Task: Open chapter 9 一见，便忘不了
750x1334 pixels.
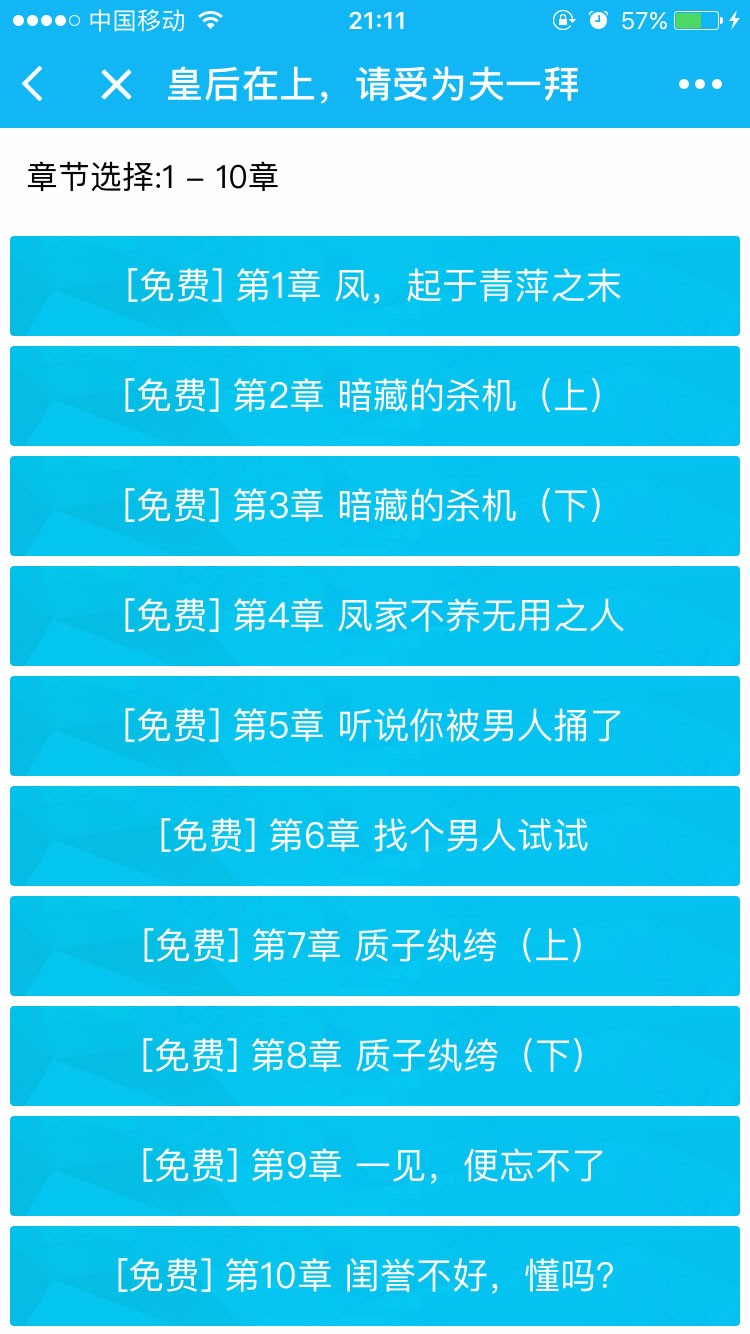Action: tap(375, 1166)
